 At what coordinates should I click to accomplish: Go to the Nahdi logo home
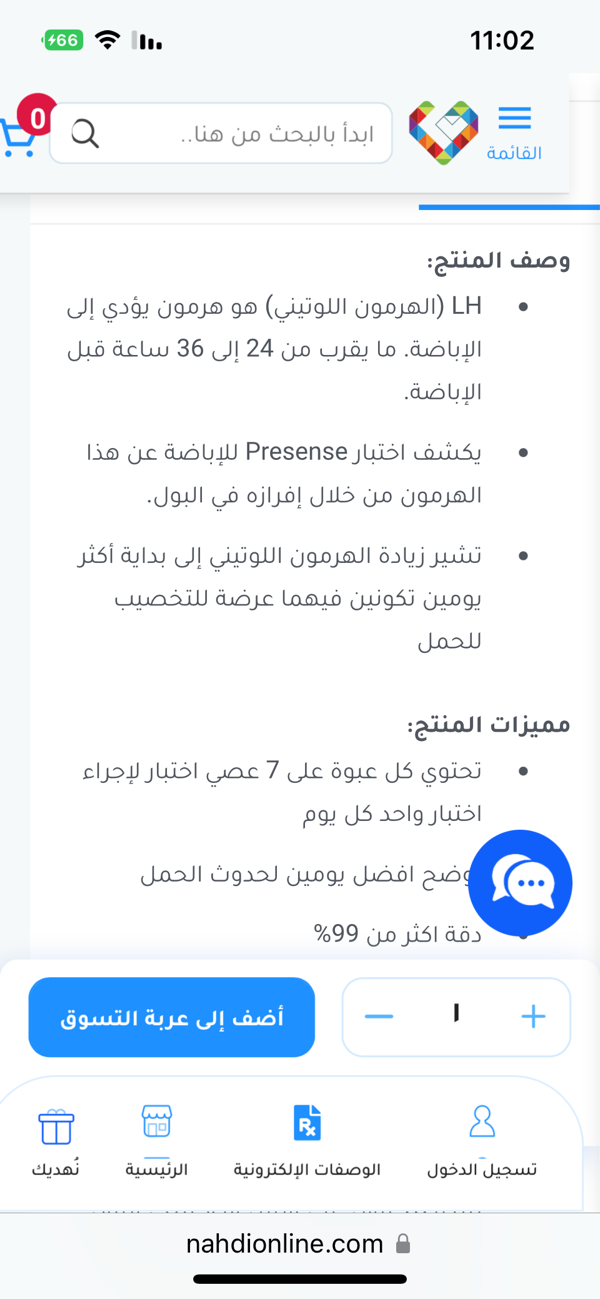(x=444, y=132)
